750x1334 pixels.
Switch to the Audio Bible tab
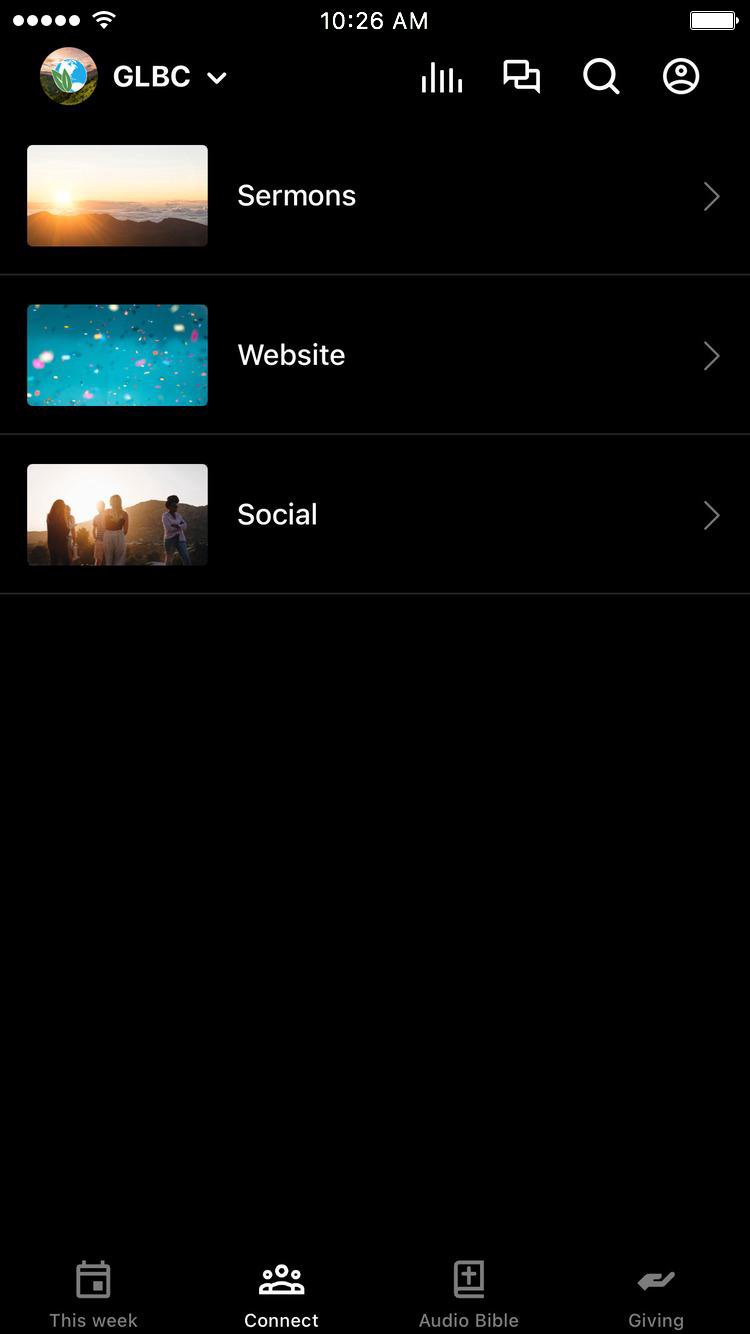[x=468, y=1294]
